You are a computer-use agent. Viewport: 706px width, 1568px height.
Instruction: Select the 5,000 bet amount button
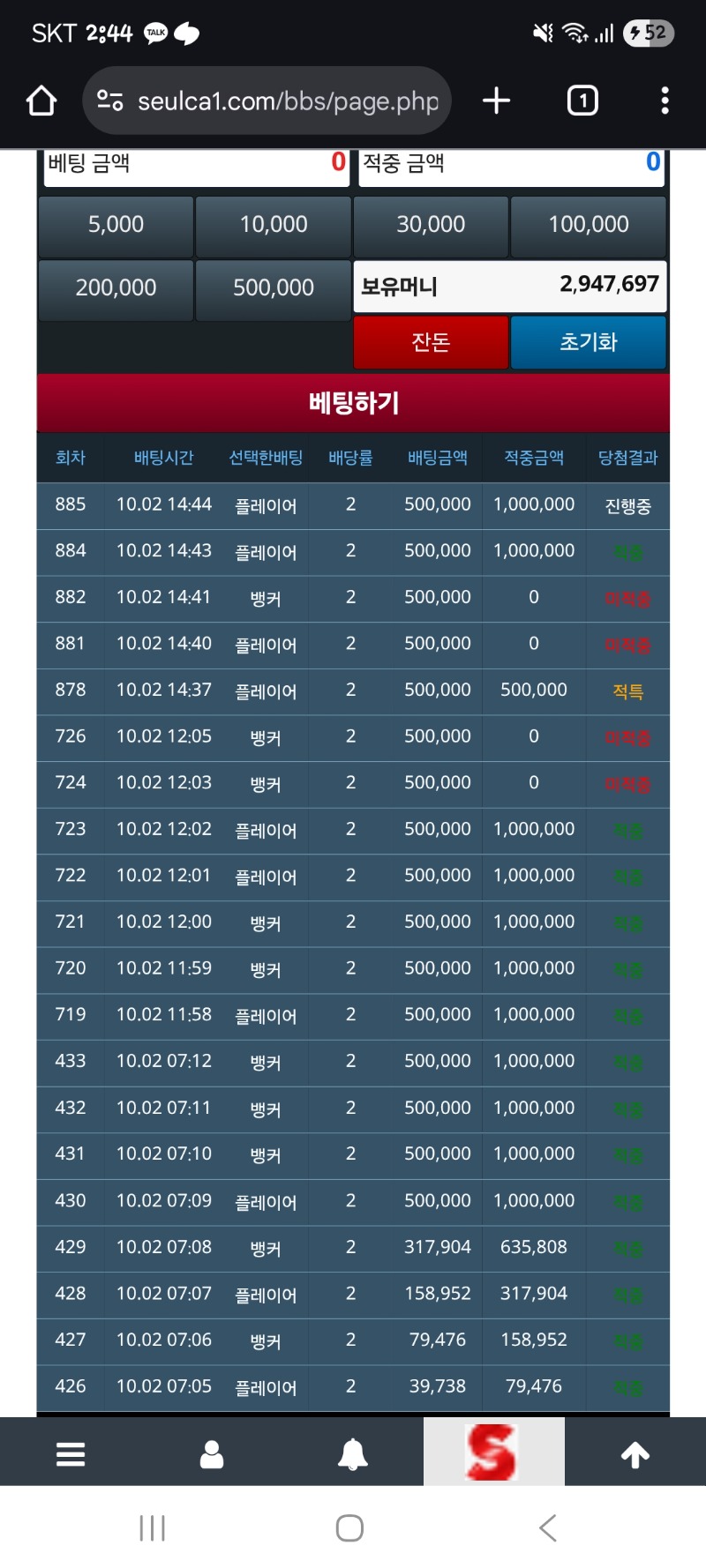[x=116, y=225]
